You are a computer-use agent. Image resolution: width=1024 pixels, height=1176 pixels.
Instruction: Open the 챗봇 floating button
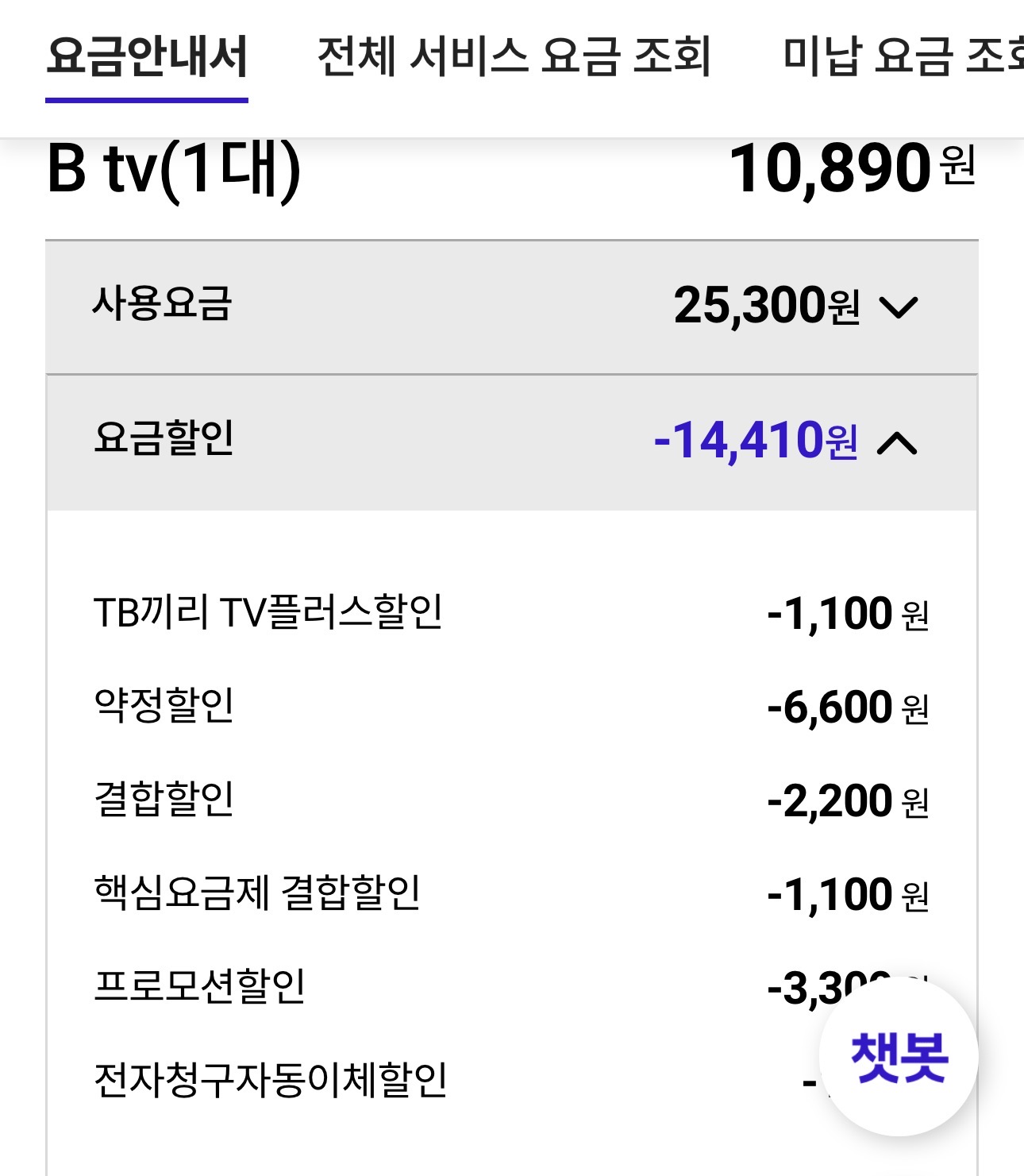pyautogui.click(x=899, y=1057)
